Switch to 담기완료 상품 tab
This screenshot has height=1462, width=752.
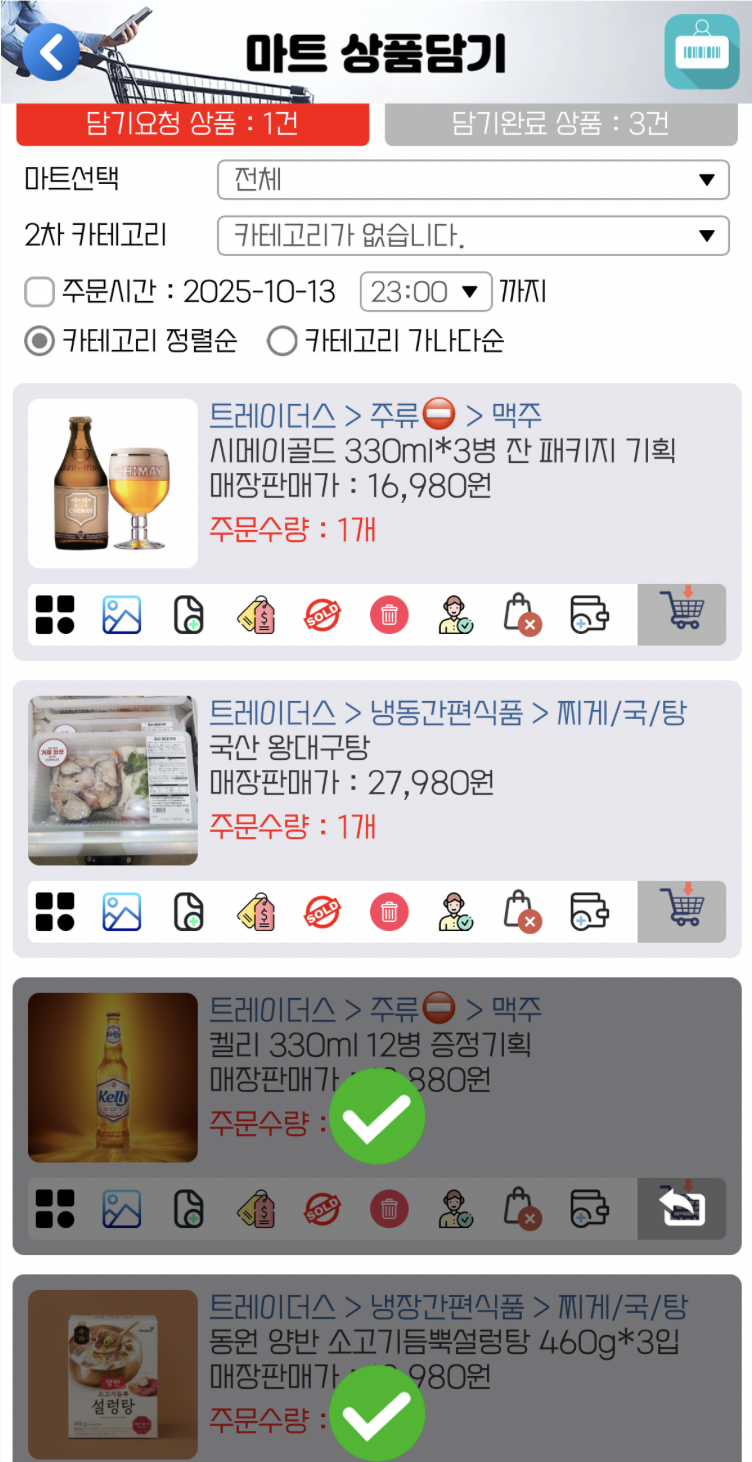pos(560,124)
